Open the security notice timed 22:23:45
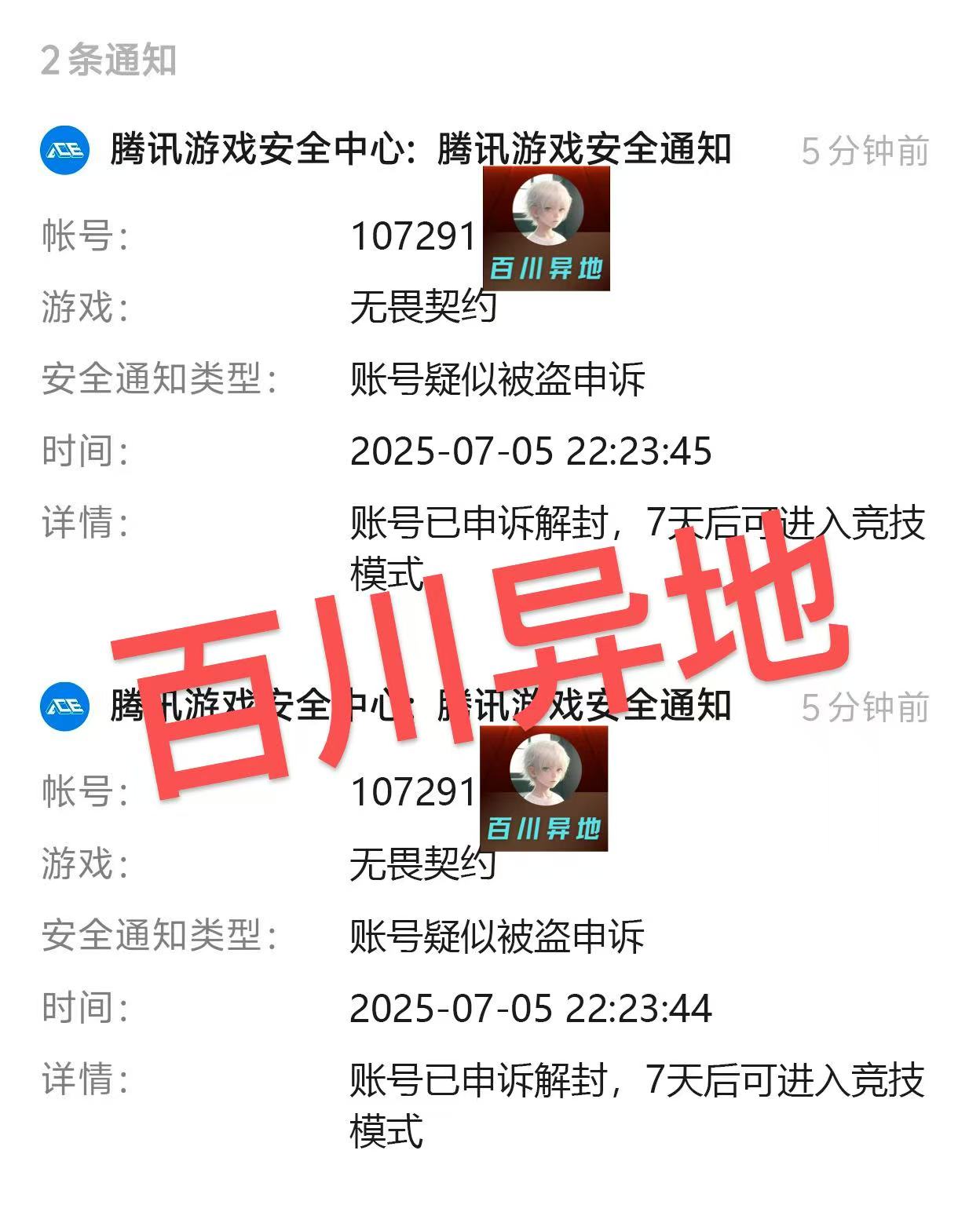The height and width of the screenshot is (1216, 980). (x=420, y=150)
